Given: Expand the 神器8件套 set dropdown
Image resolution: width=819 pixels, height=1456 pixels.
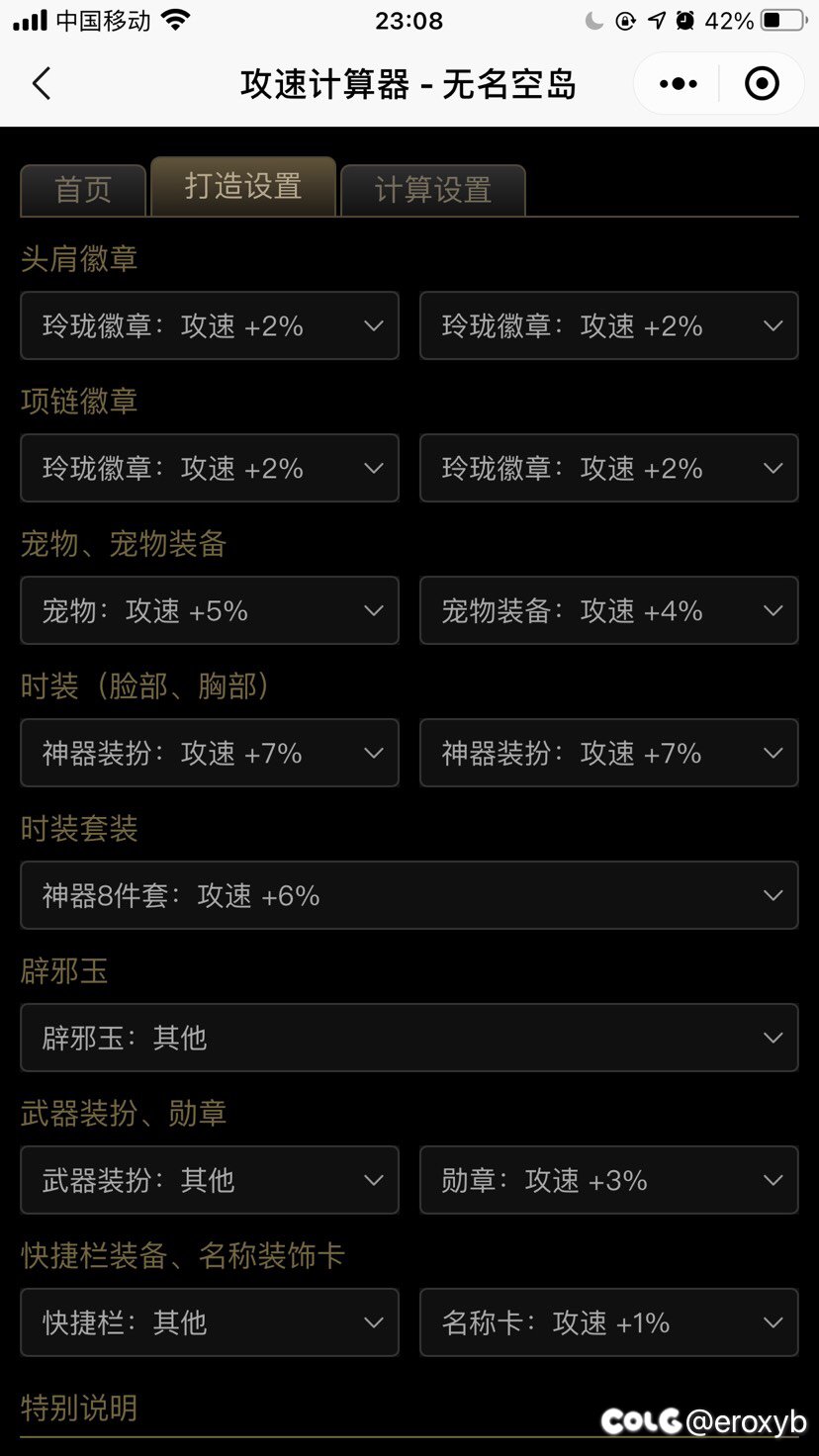Looking at the screenshot, I should tap(409, 895).
